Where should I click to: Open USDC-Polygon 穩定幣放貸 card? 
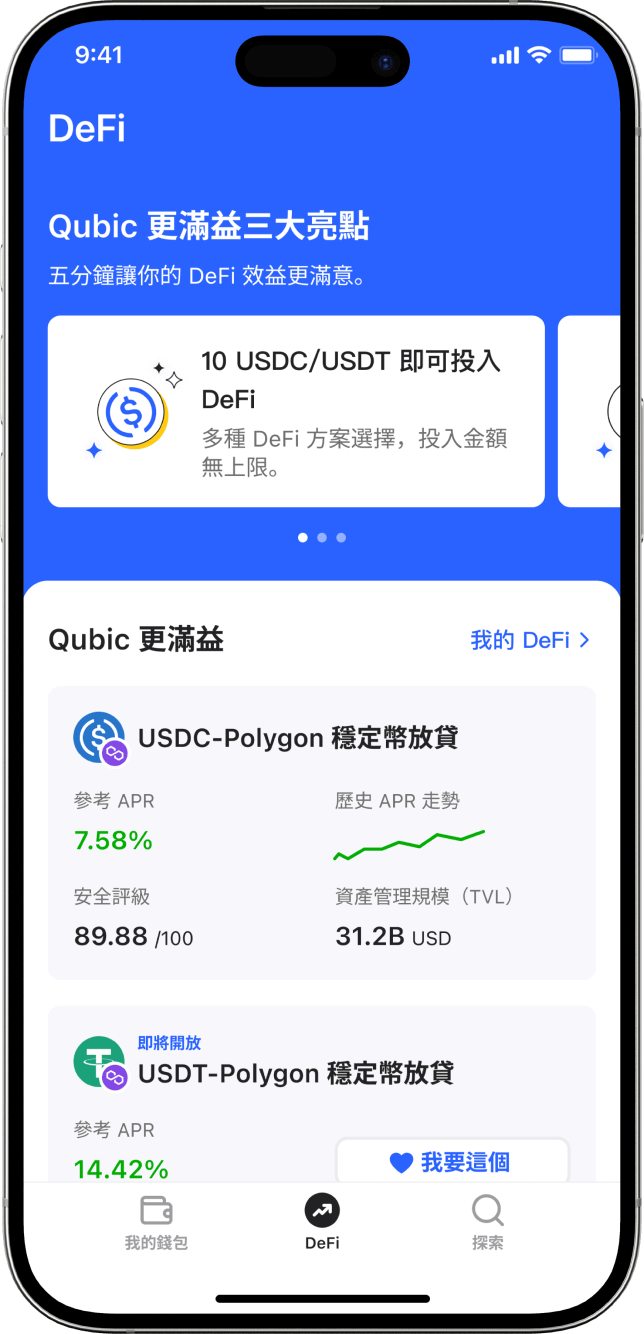coord(321,832)
